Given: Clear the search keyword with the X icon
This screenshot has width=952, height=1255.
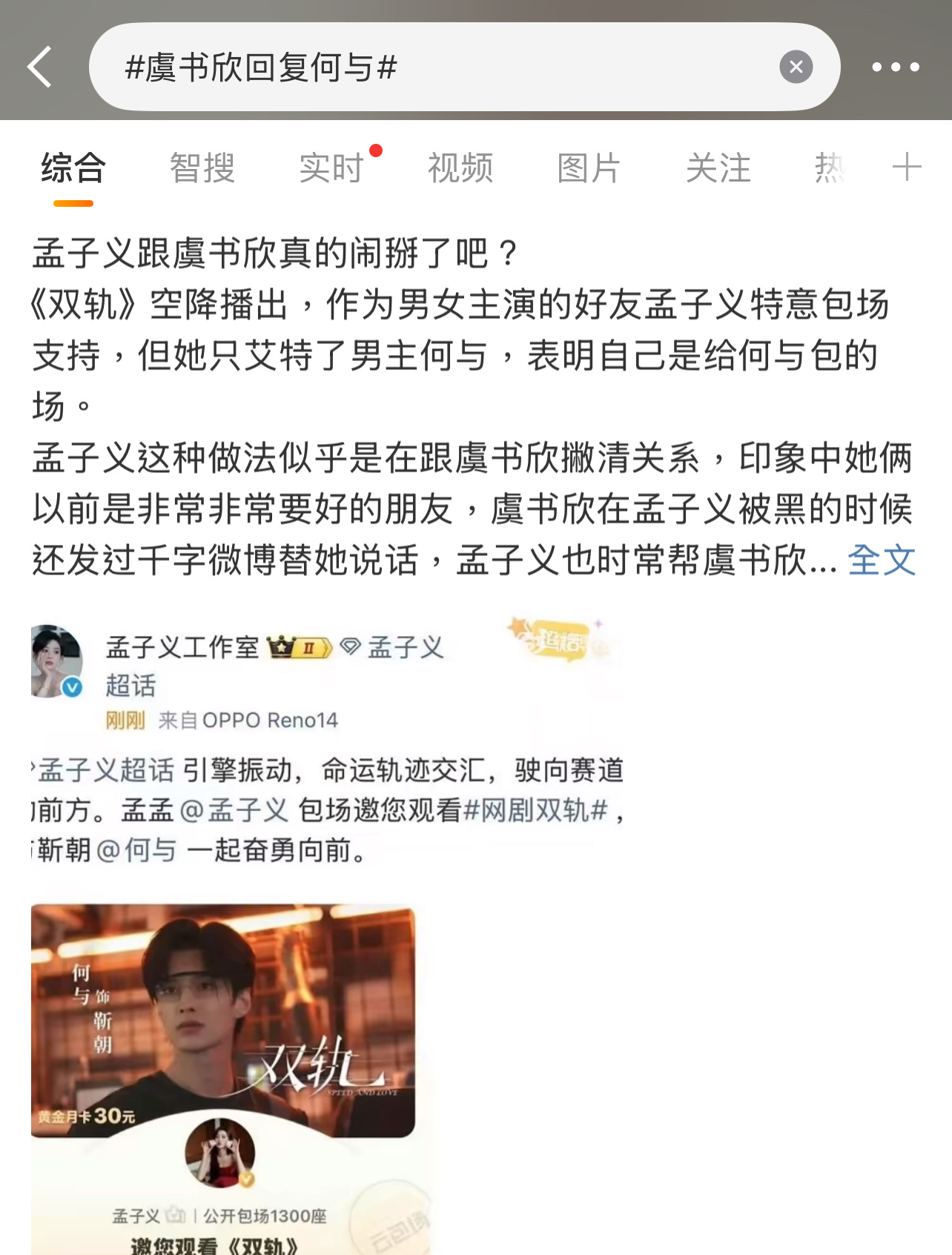Looking at the screenshot, I should click(796, 67).
